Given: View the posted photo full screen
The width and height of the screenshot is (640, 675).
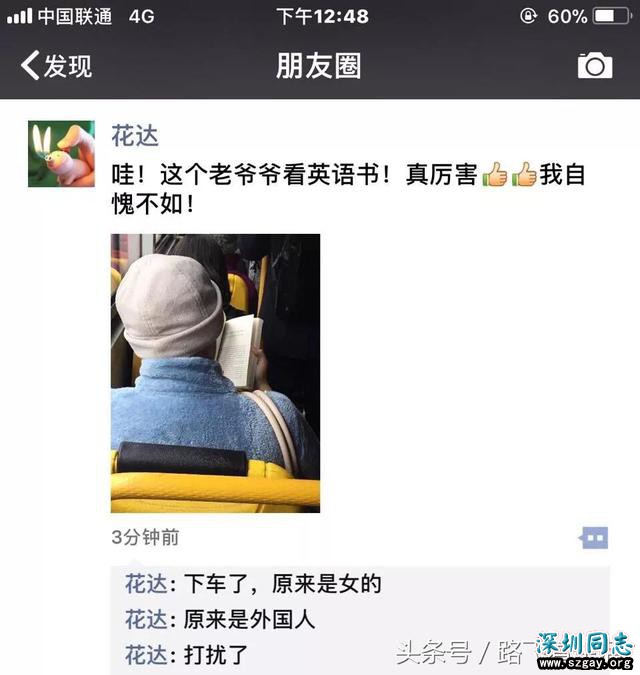Looking at the screenshot, I should [215, 373].
